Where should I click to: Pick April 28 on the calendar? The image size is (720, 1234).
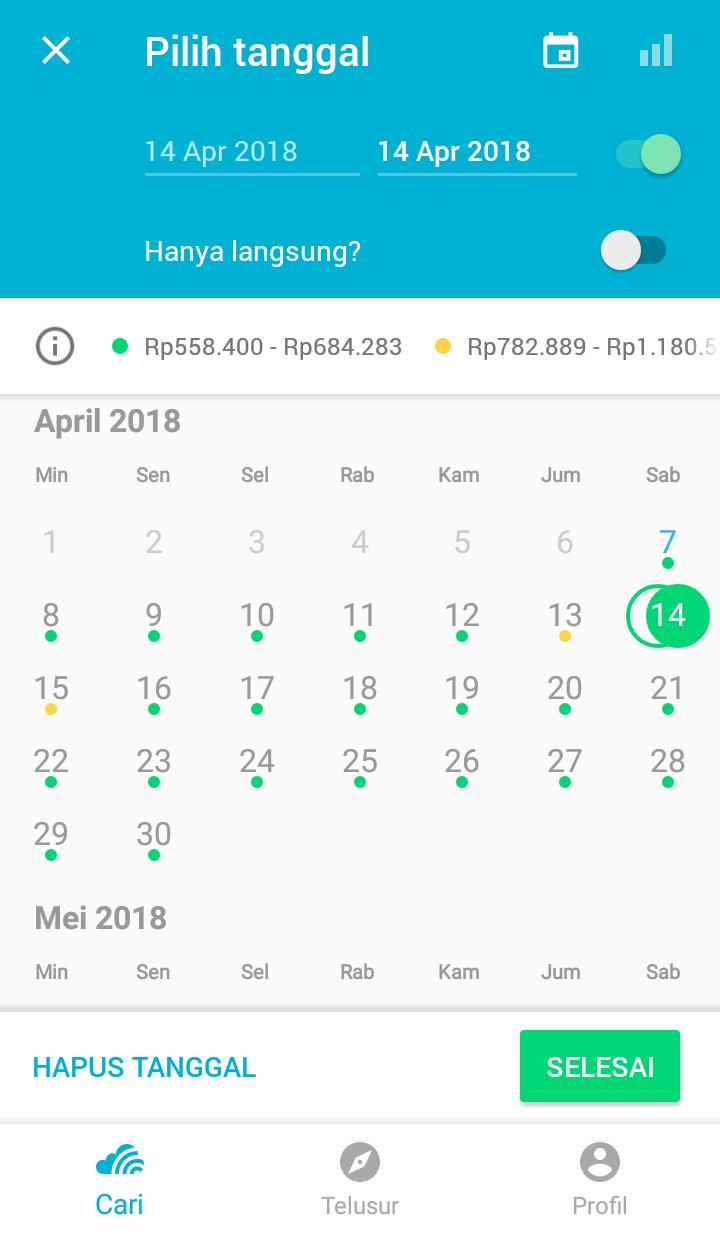pyautogui.click(x=667, y=764)
